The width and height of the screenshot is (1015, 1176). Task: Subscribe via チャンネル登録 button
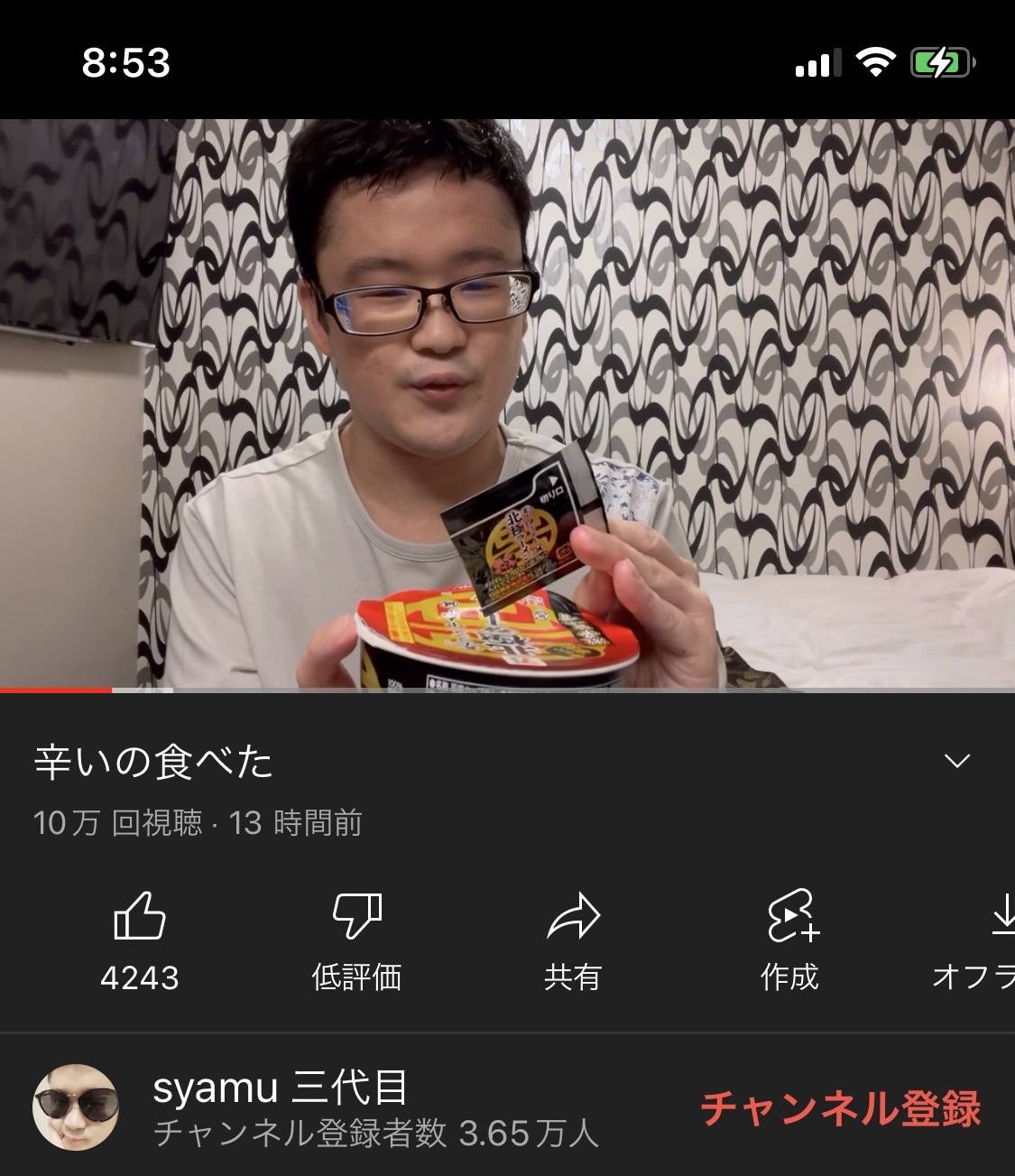(840, 1107)
